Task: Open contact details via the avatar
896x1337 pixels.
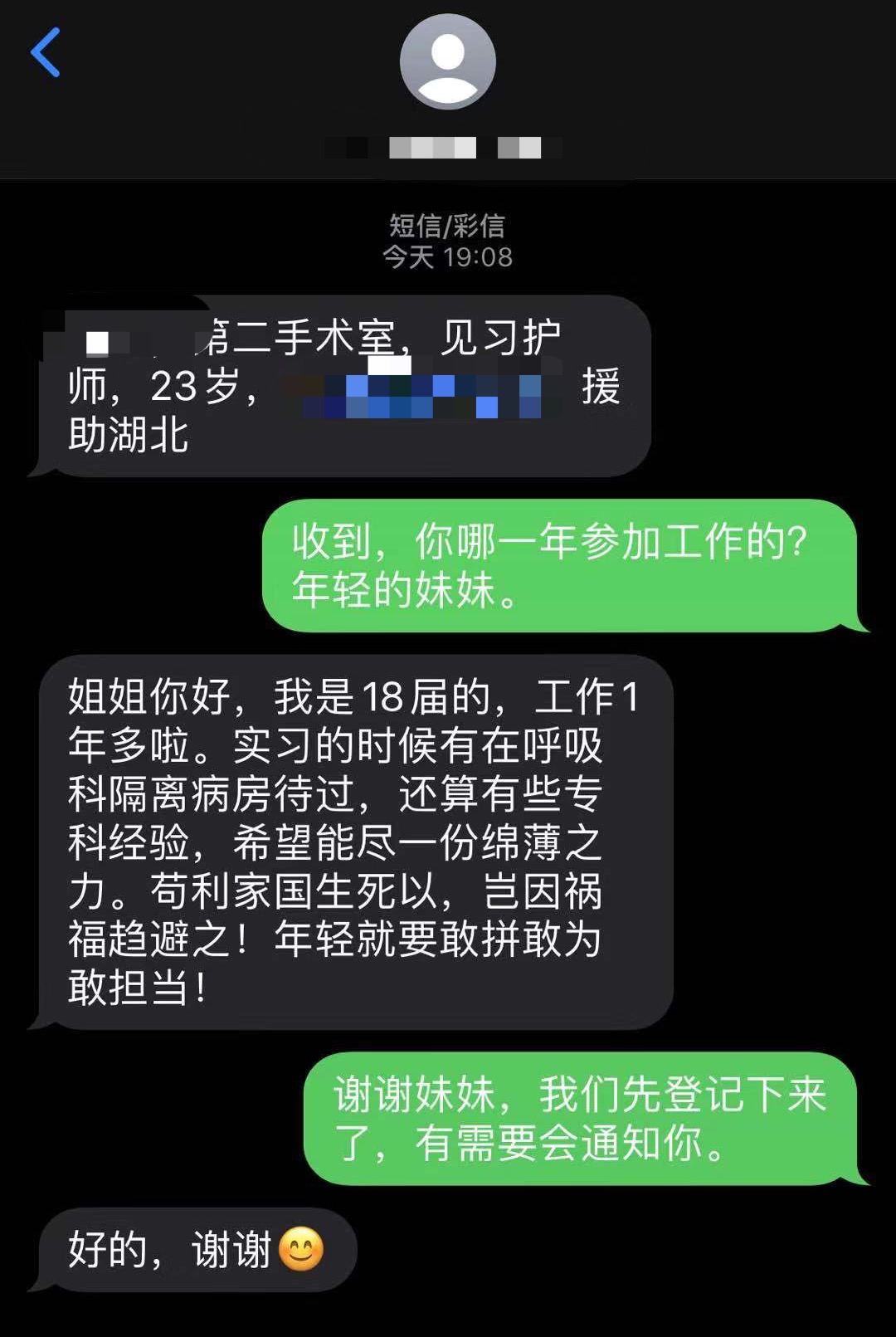Action: coord(447,62)
